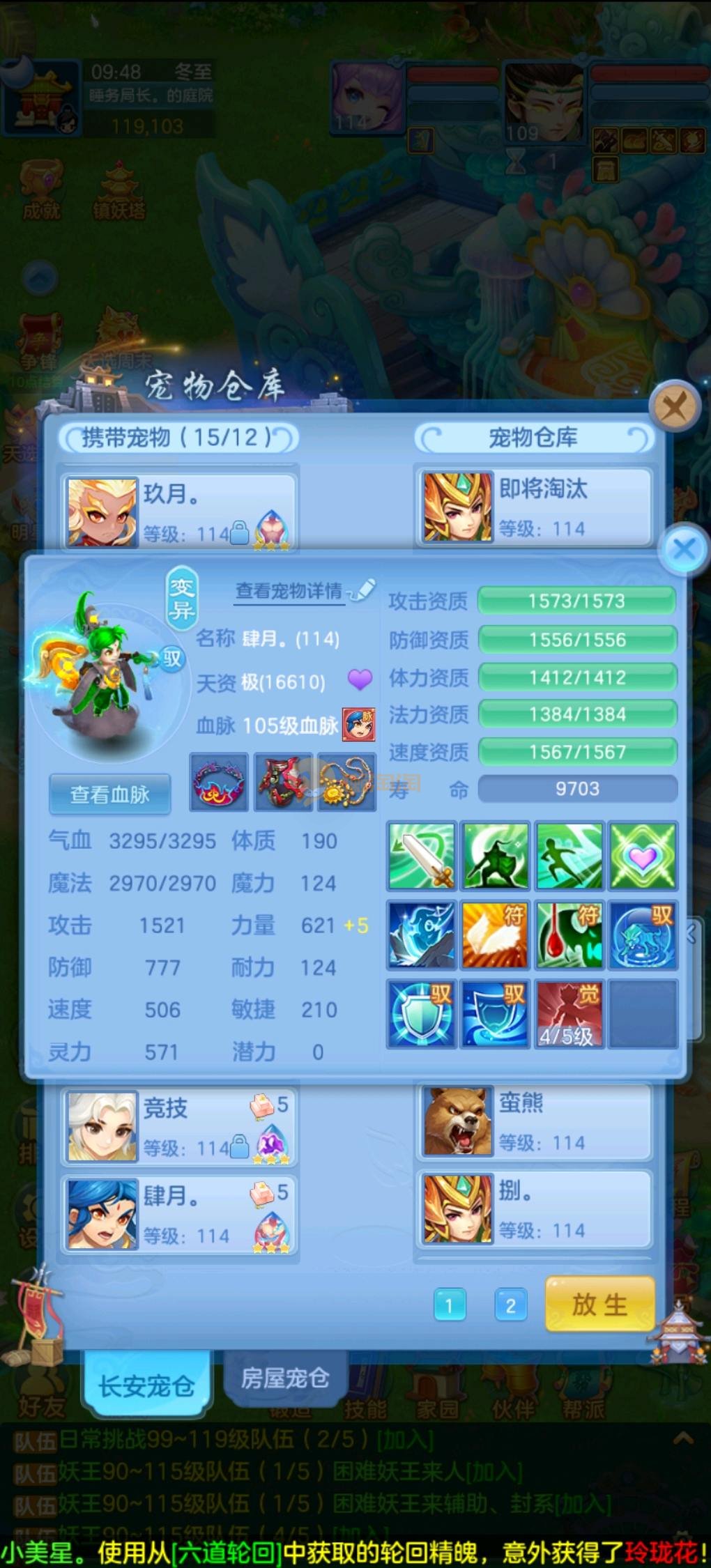
Task: Select carried pet 肆月。in the list
Action: (179, 1213)
